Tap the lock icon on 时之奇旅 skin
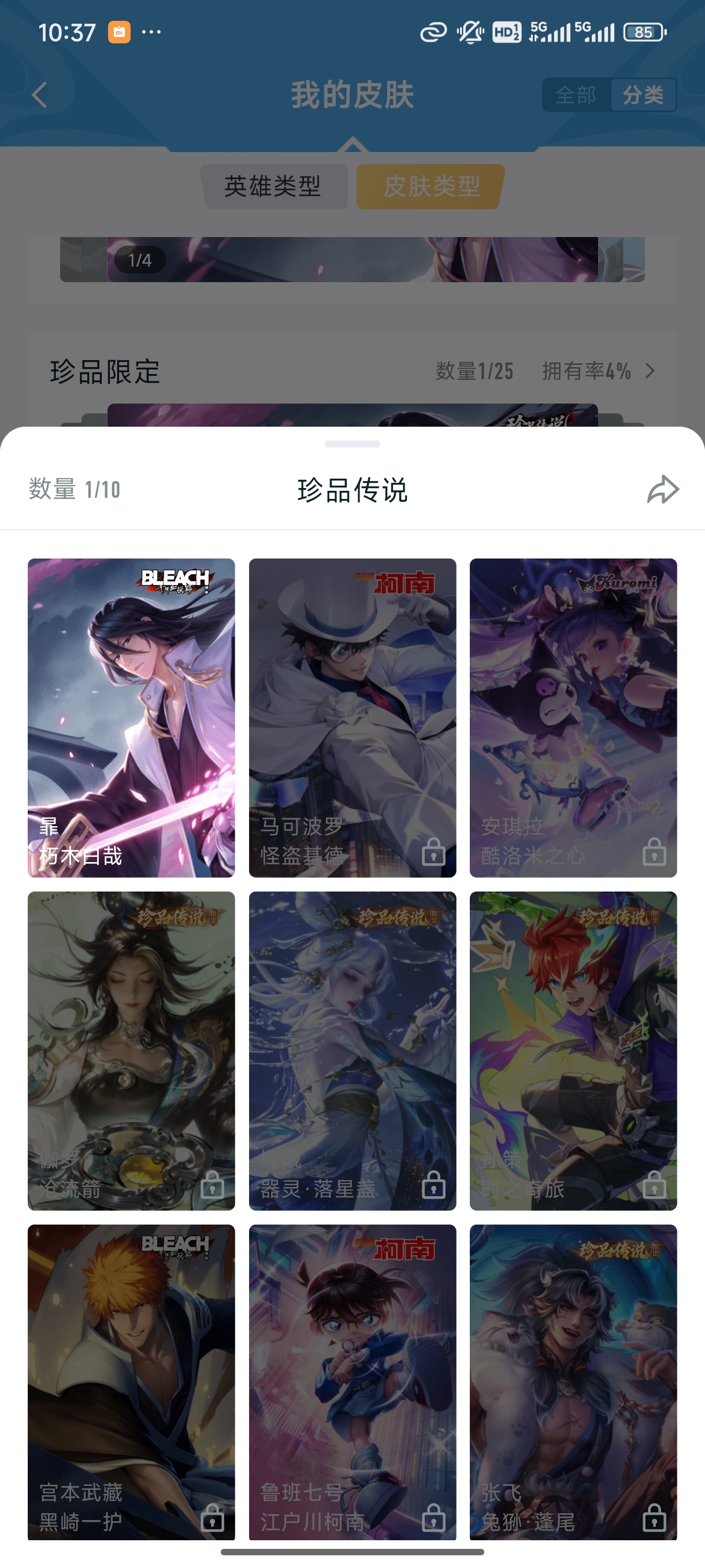Image resolution: width=705 pixels, height=1568 pixels. tap(655, 1186)
